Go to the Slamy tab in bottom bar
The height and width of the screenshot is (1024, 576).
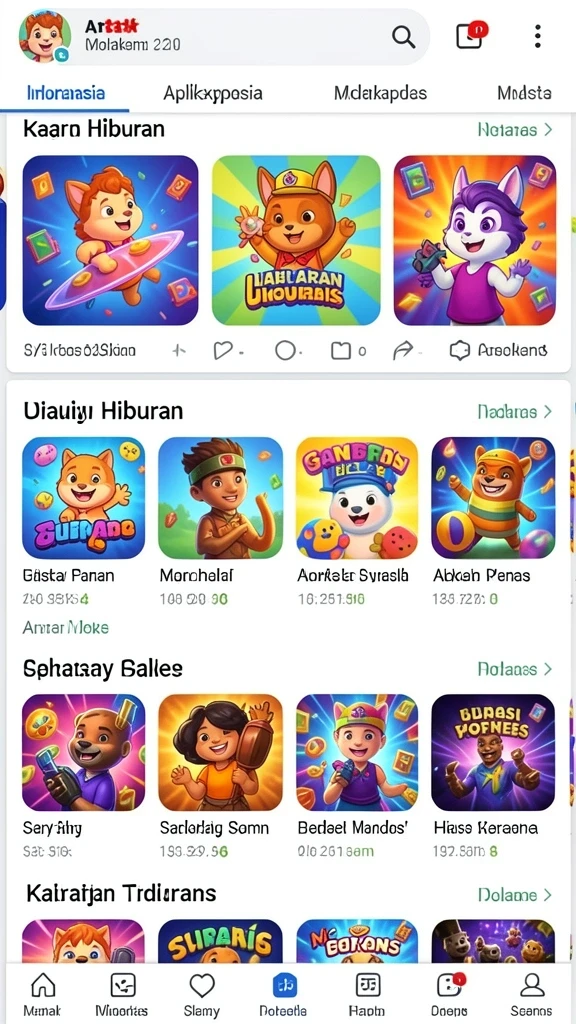click(x=202, y=993)
